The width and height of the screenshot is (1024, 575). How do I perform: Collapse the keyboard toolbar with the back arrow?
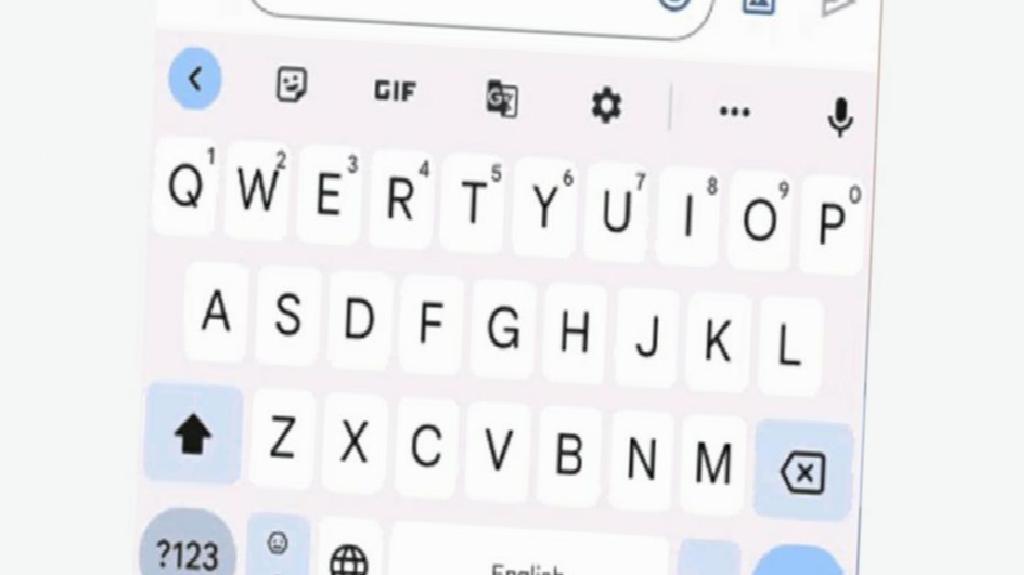coord(195,79)
